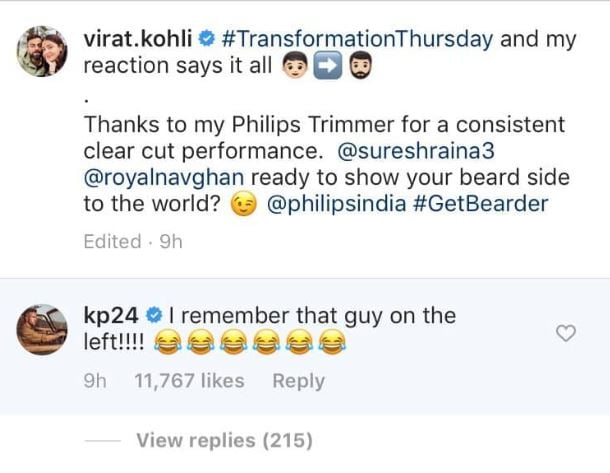Open the #TransformationThursday hashtag
Viewport: 610px width, 473px height.
357,40
